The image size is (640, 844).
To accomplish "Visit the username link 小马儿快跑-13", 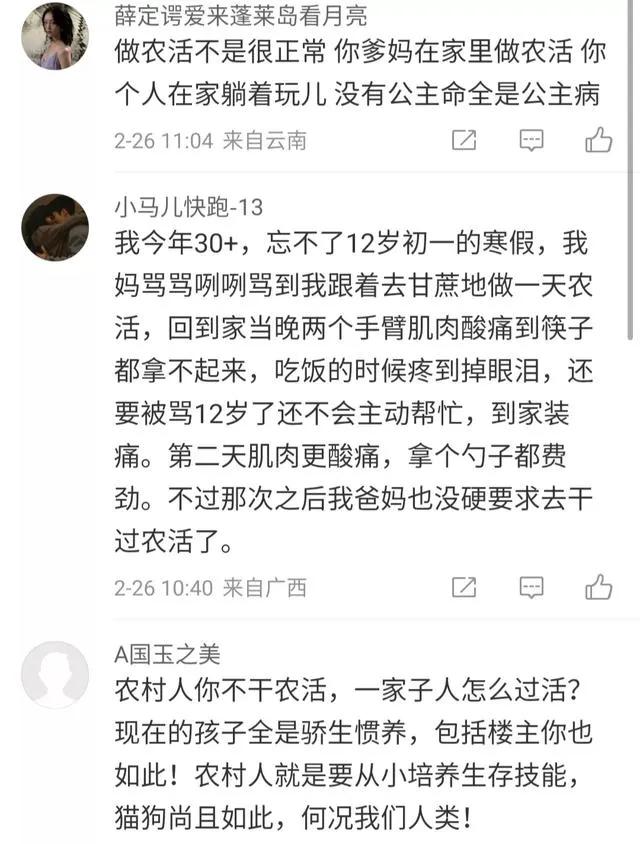I will point(189,207).
